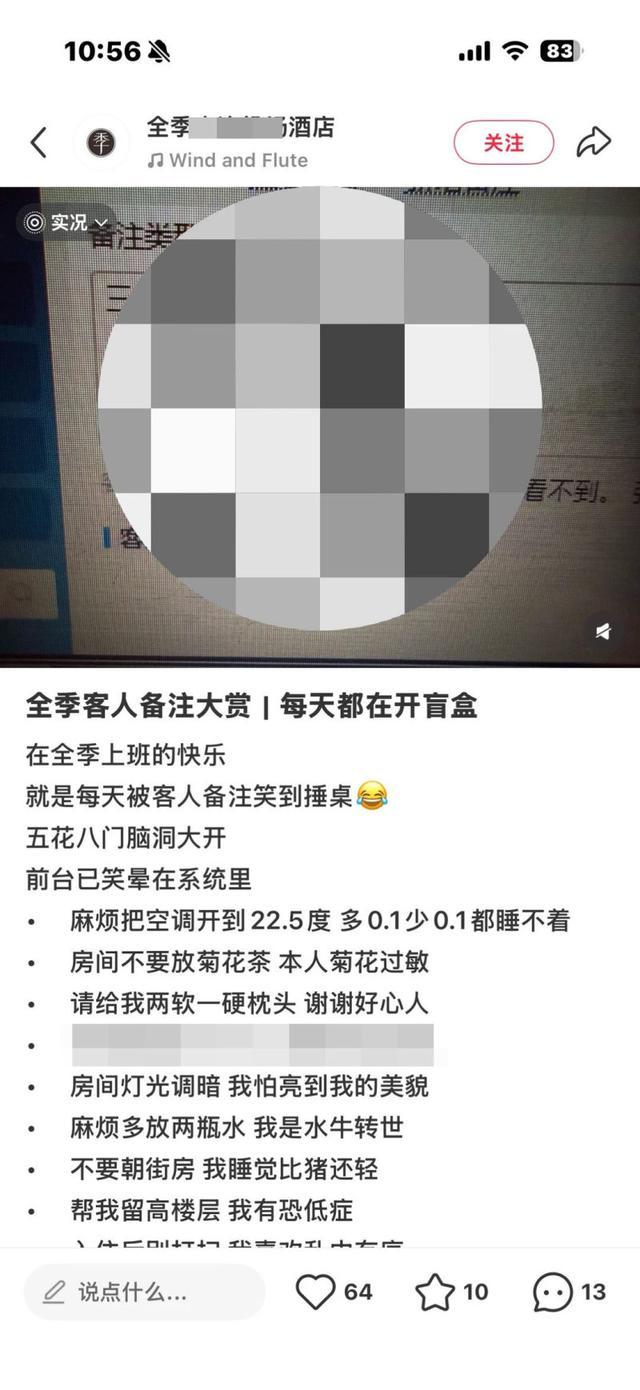Go back using the left arrow
The image size is (640, 1390).
[39, 143]
